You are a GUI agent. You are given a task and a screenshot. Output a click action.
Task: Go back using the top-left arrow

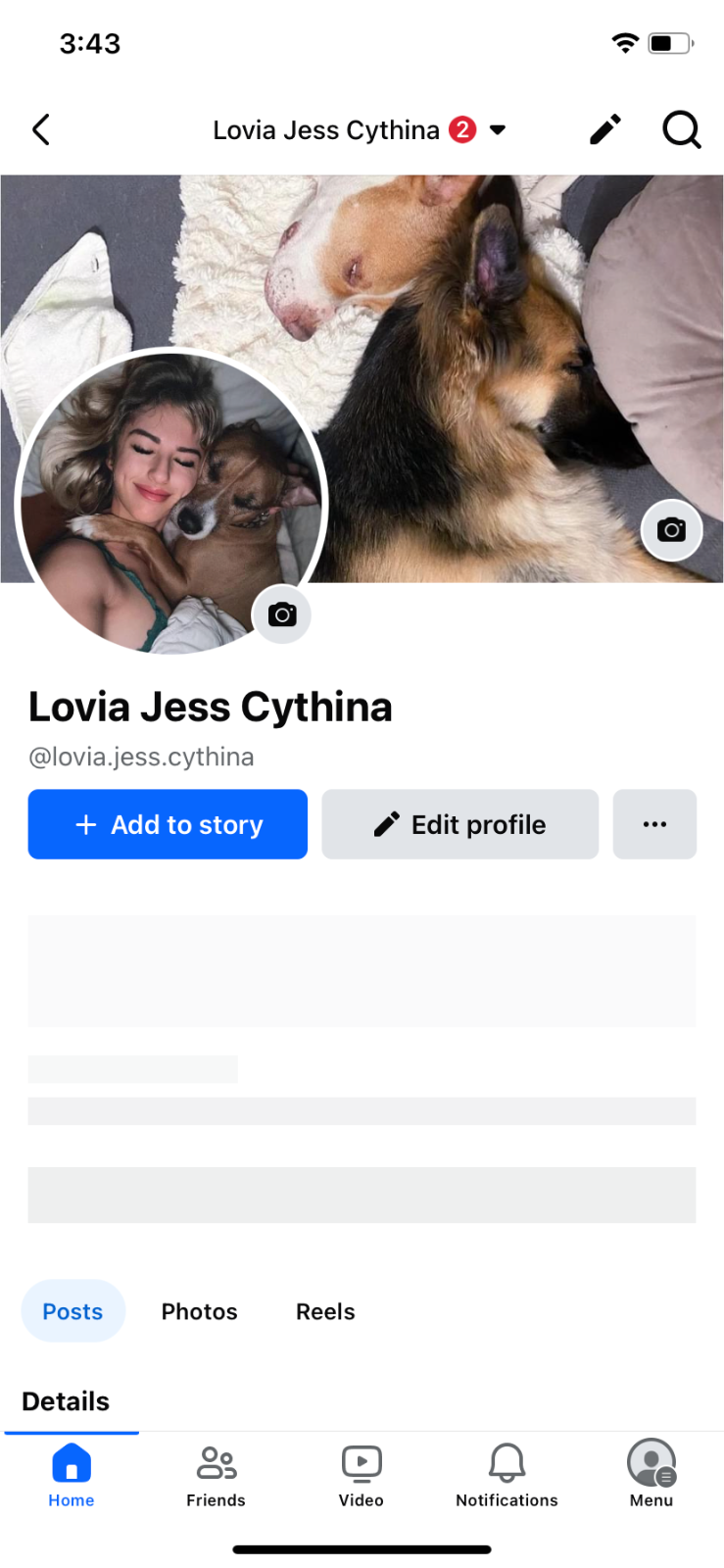click(x=41, y=129)
